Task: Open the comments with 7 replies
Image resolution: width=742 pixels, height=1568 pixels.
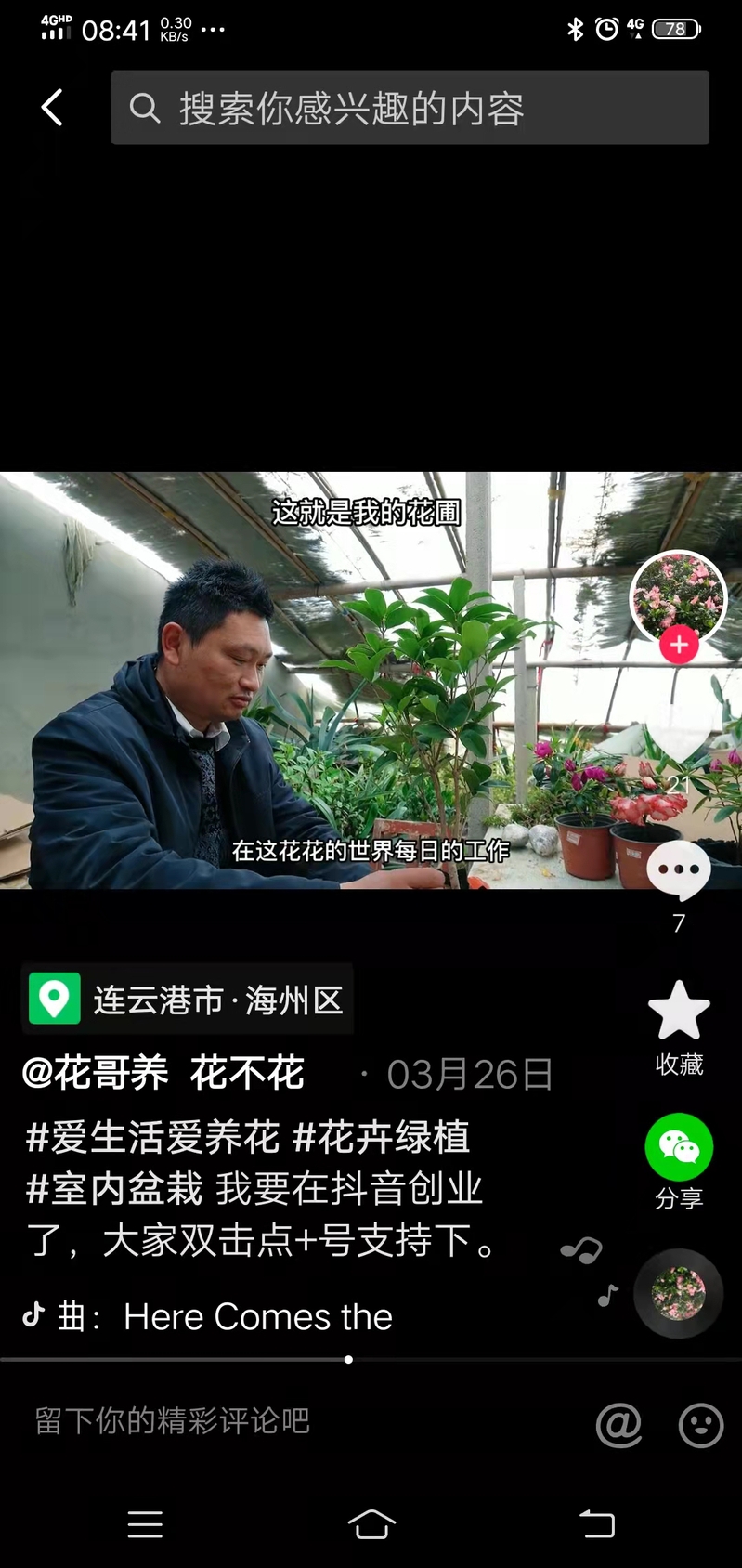Action: (x=679, y=870)
